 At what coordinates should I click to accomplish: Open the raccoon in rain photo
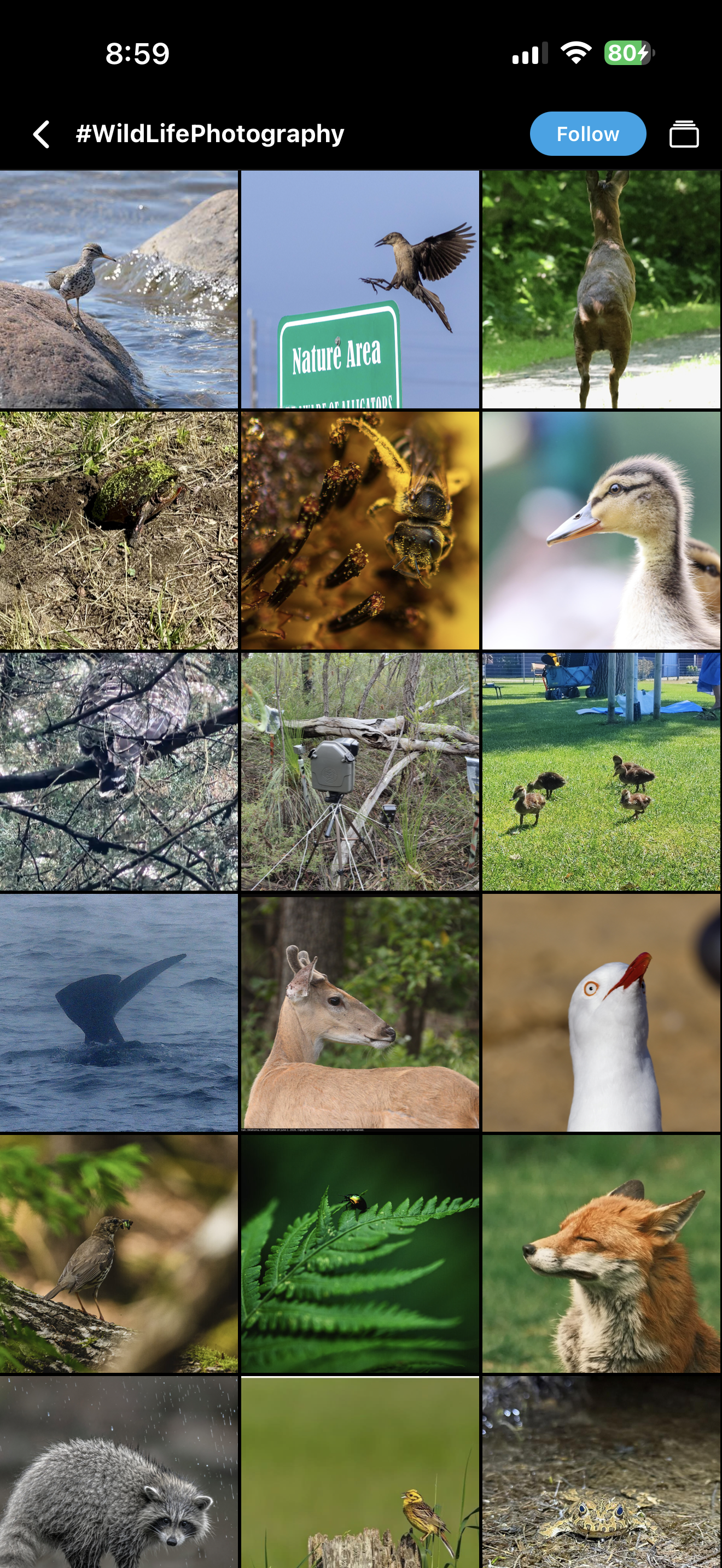click(119, 1472)
